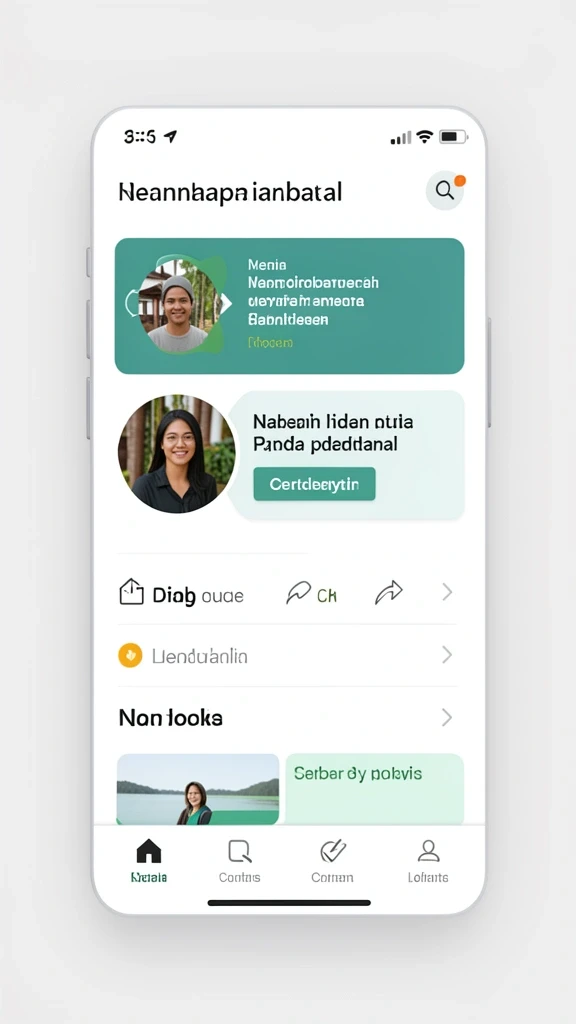This screenshot has width=576, height=1024.
Task: Open the Serber dy pokvis card
Action: coord(375,789)
